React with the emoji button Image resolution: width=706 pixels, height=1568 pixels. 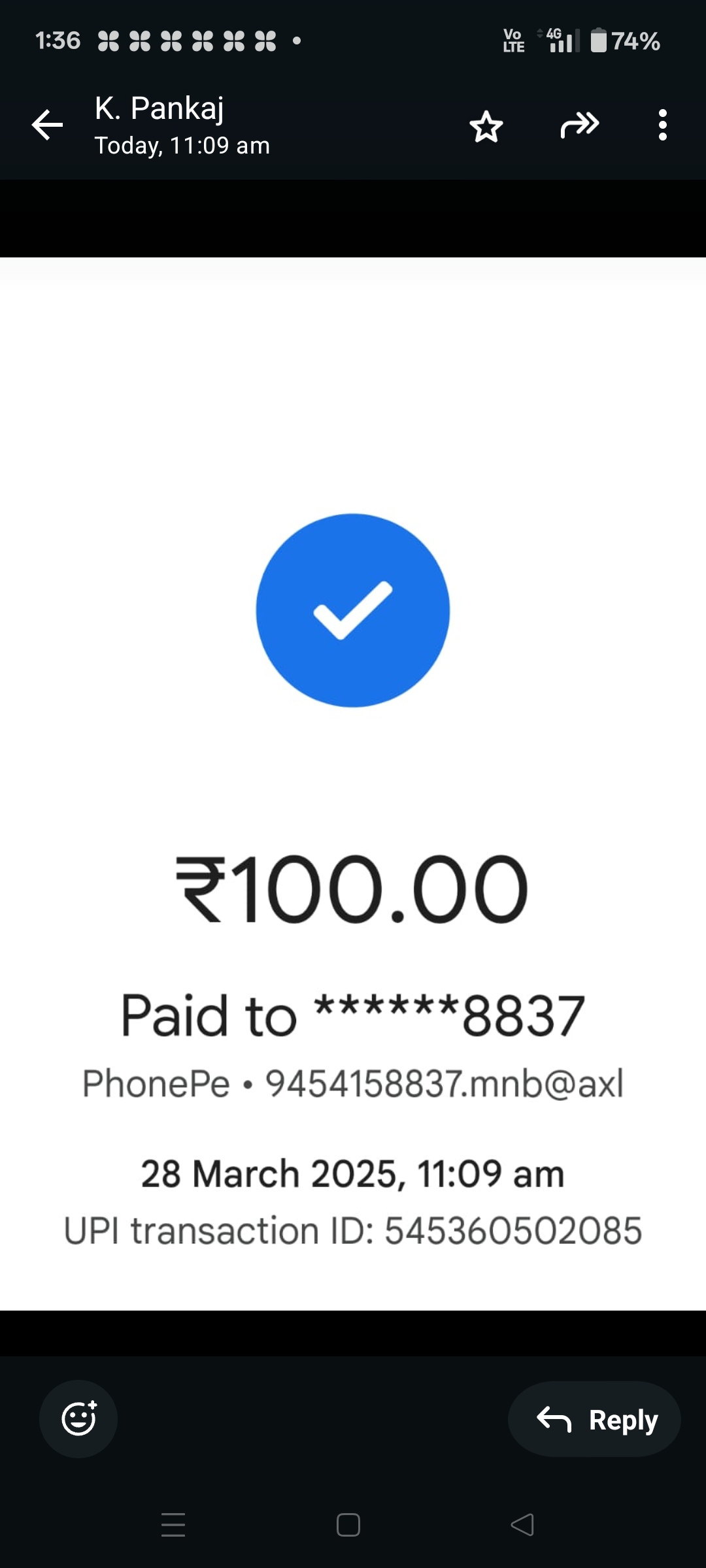pos(78,1418)
